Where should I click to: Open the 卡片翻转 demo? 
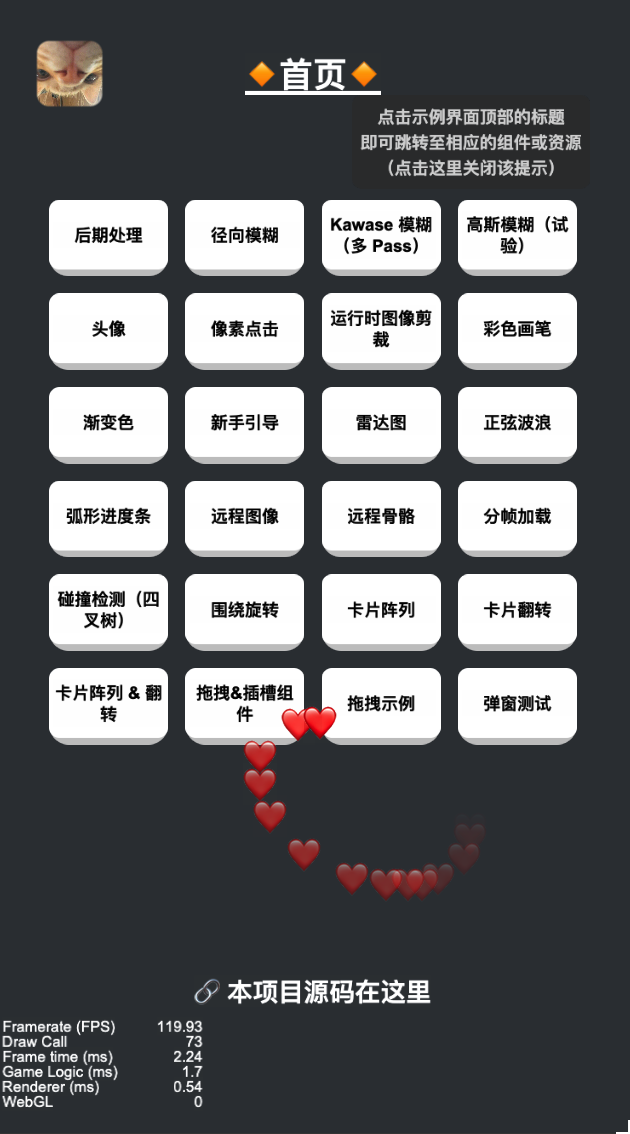coord(517,610)
